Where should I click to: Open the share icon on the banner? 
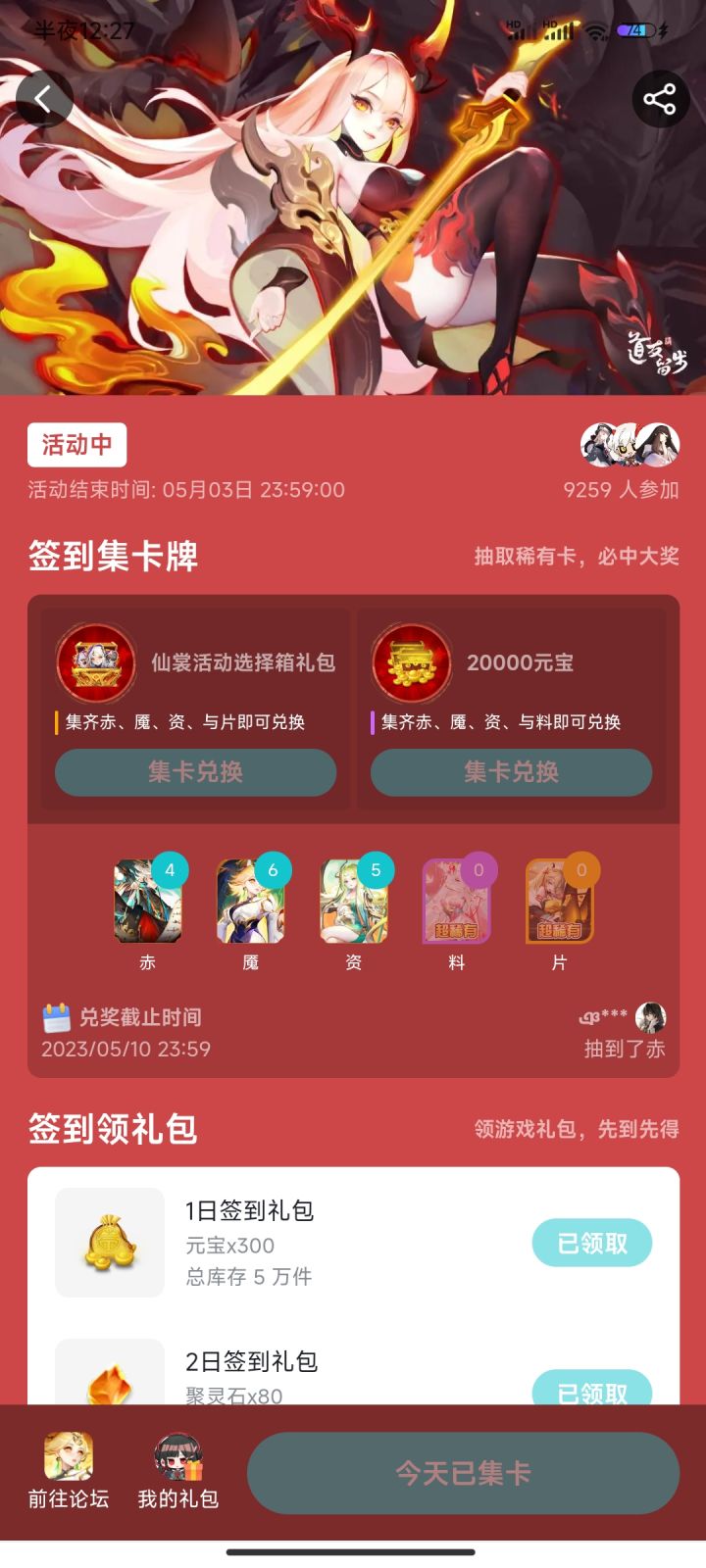click(661, 98)
